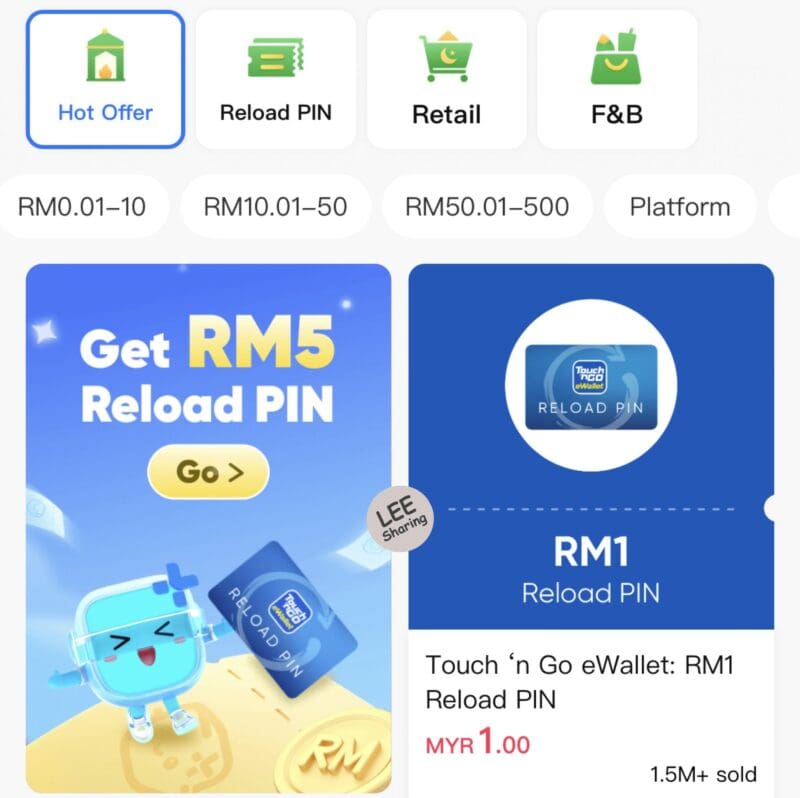800x798 pixels.
Task: Apply the RM10.01–50 price filter
Action: click(275, 207)
